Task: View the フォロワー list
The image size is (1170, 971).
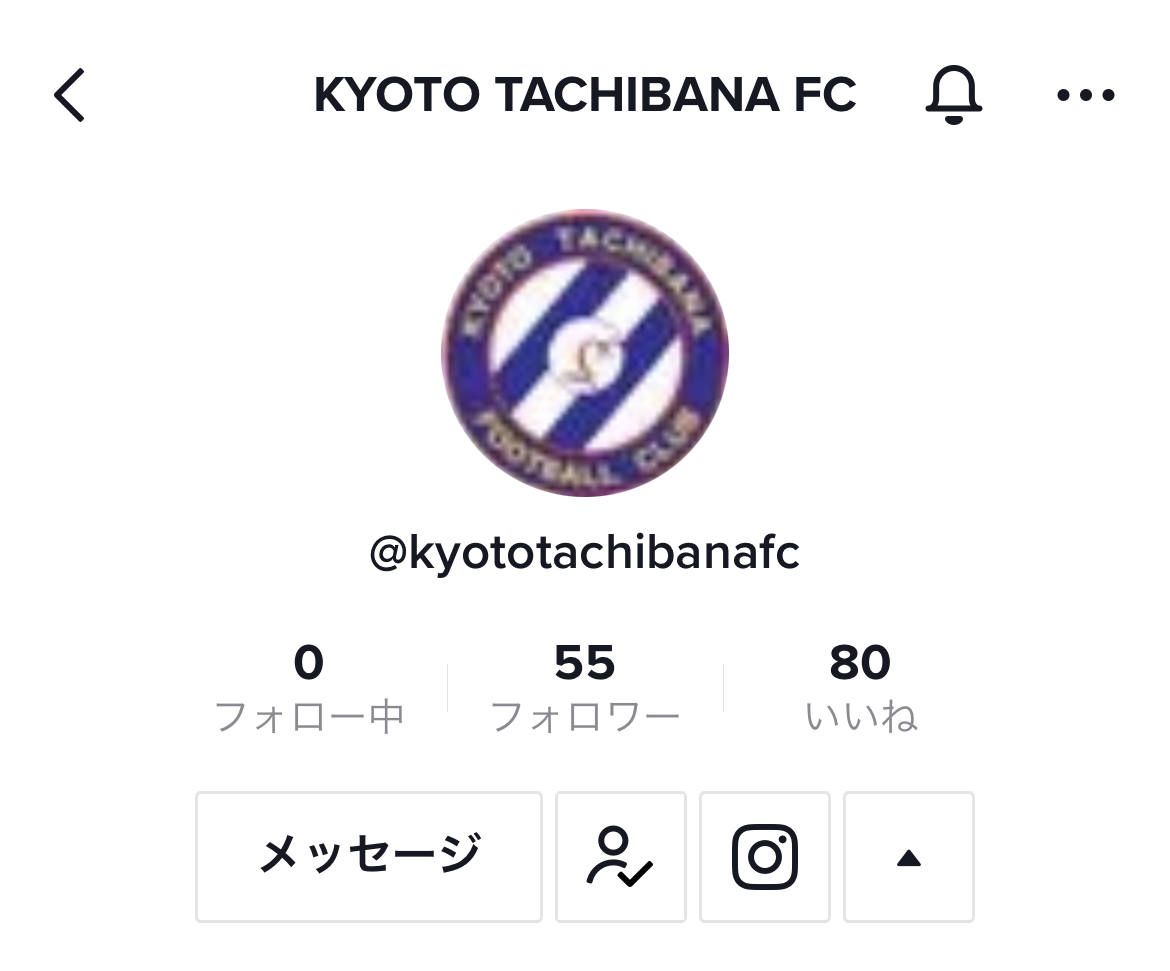Action: [585, 688]
